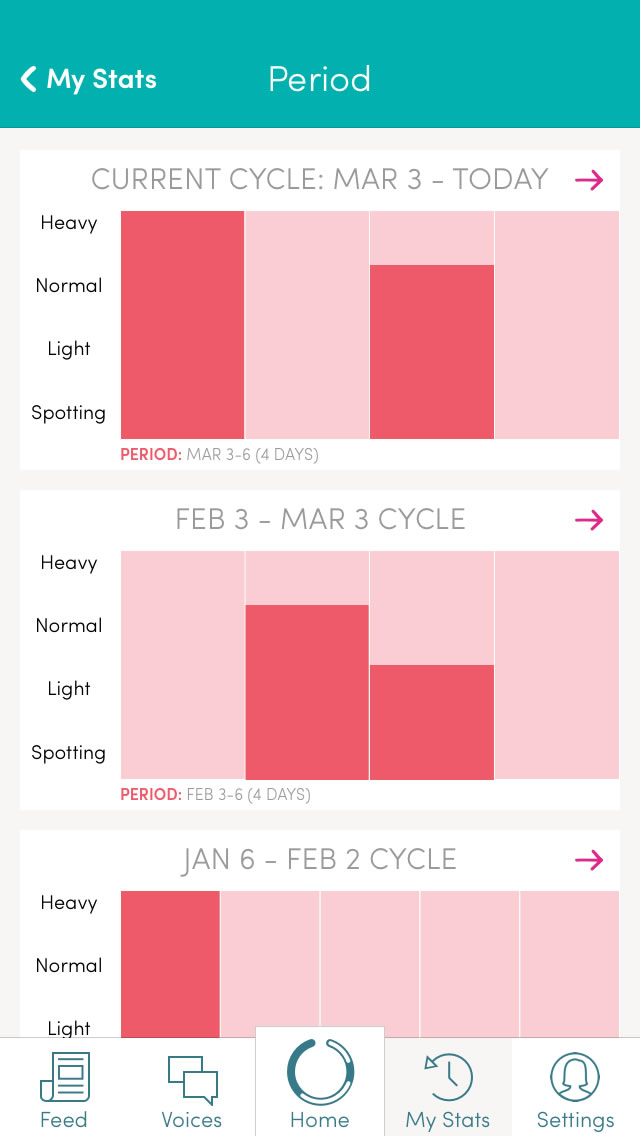Switch to the Feed tab
Screen dimensions: 640x1136
(64, 1090)
